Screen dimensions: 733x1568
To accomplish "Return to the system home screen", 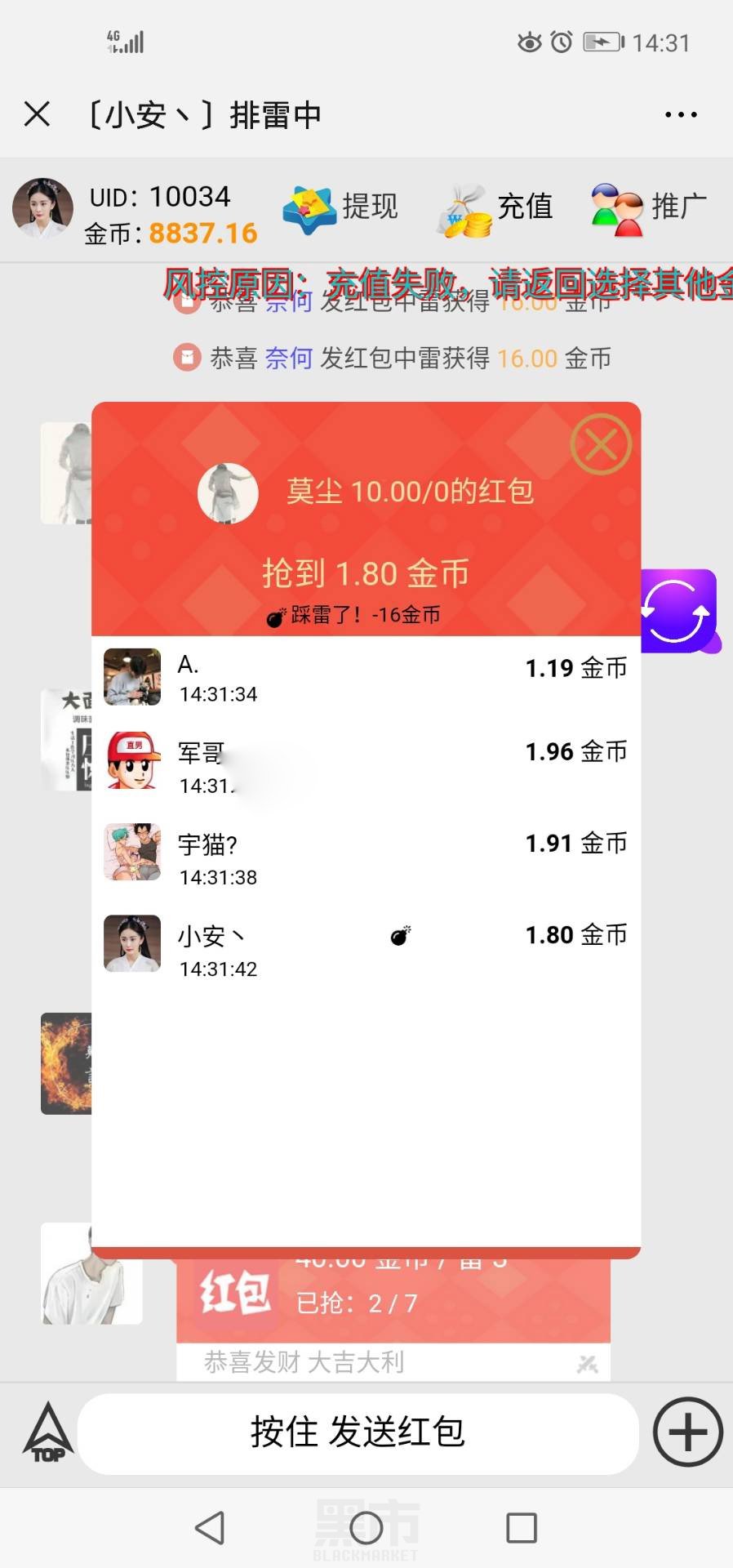I will pos(366,1527).
